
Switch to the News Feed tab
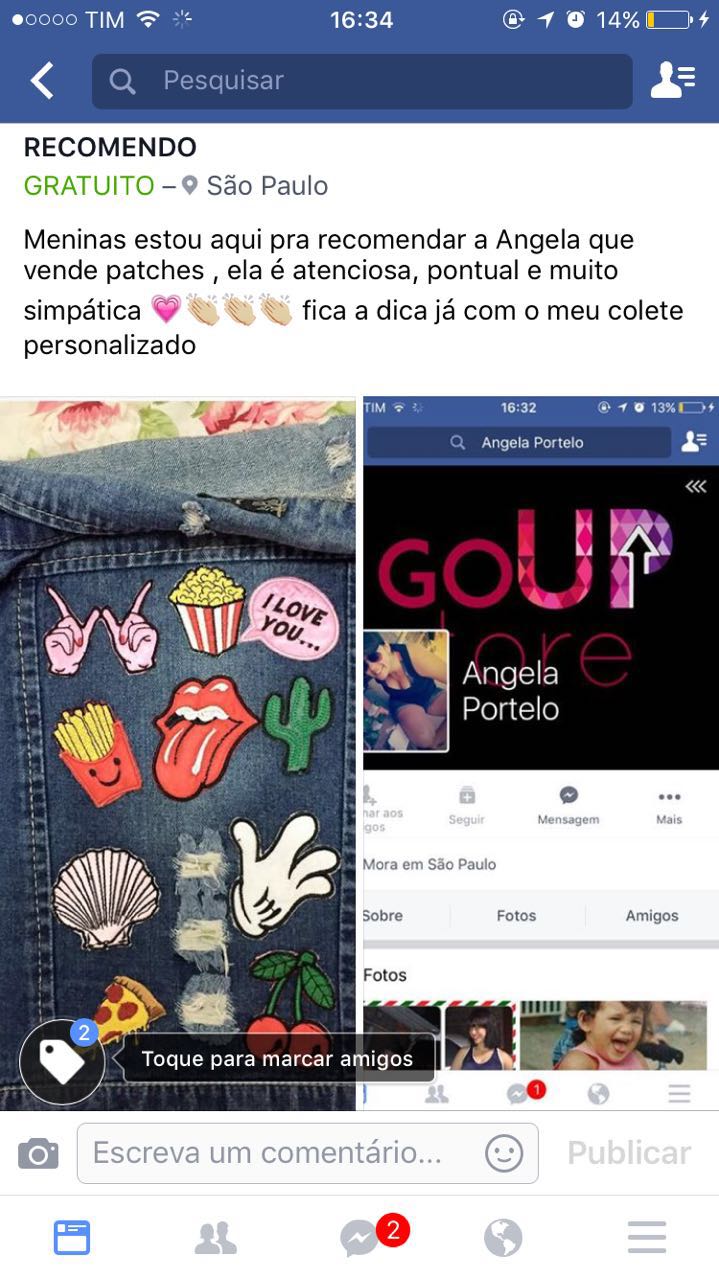72,1238
